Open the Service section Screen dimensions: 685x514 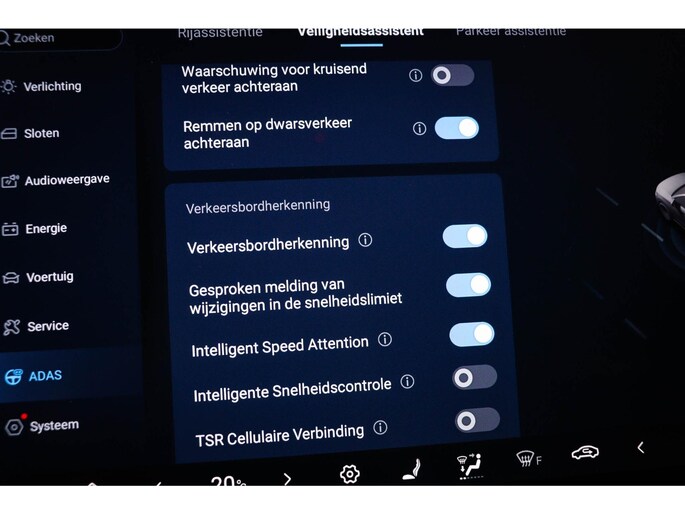[x=47, y=326]
